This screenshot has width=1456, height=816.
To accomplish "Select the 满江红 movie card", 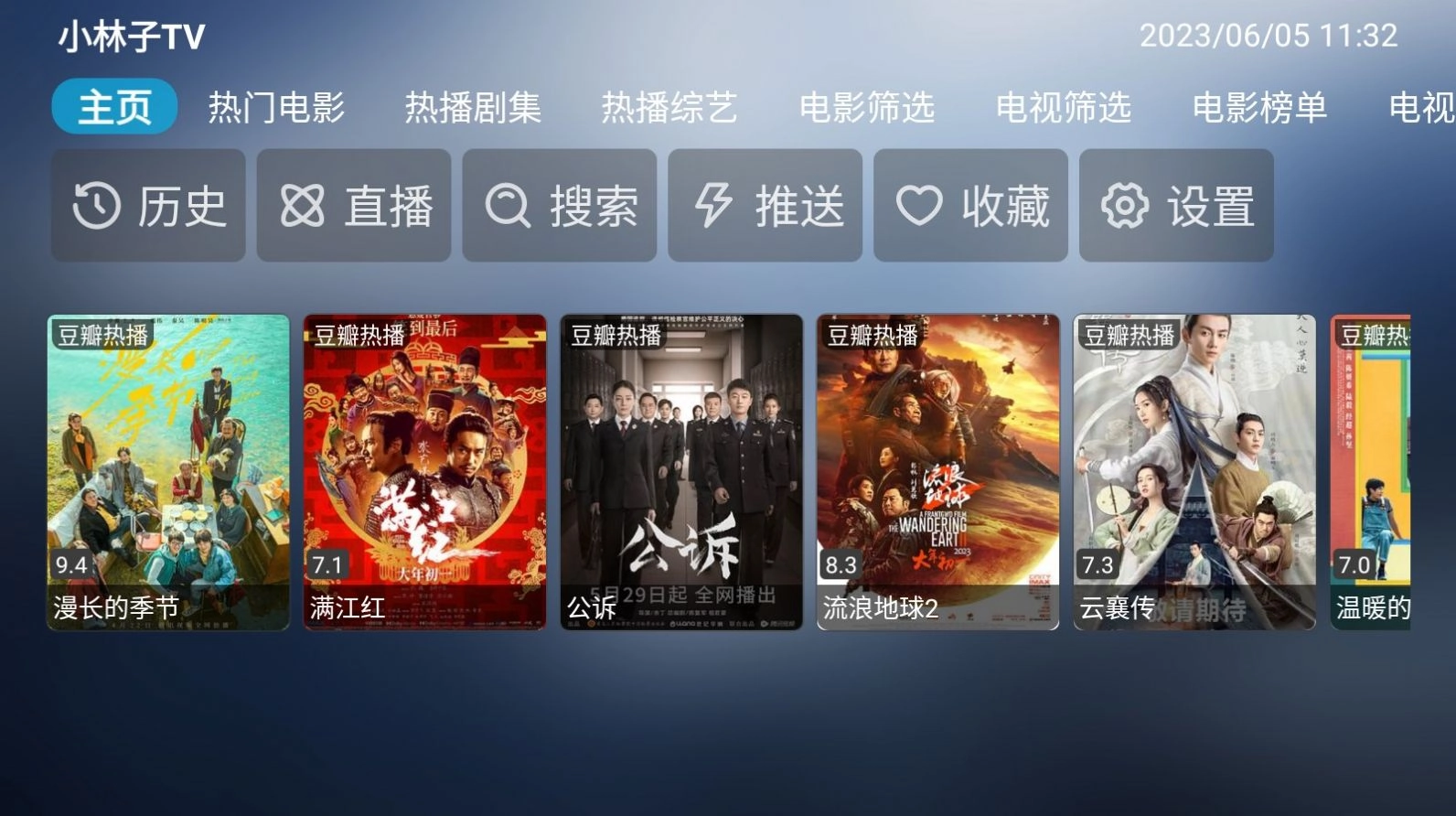I will 425,471.
